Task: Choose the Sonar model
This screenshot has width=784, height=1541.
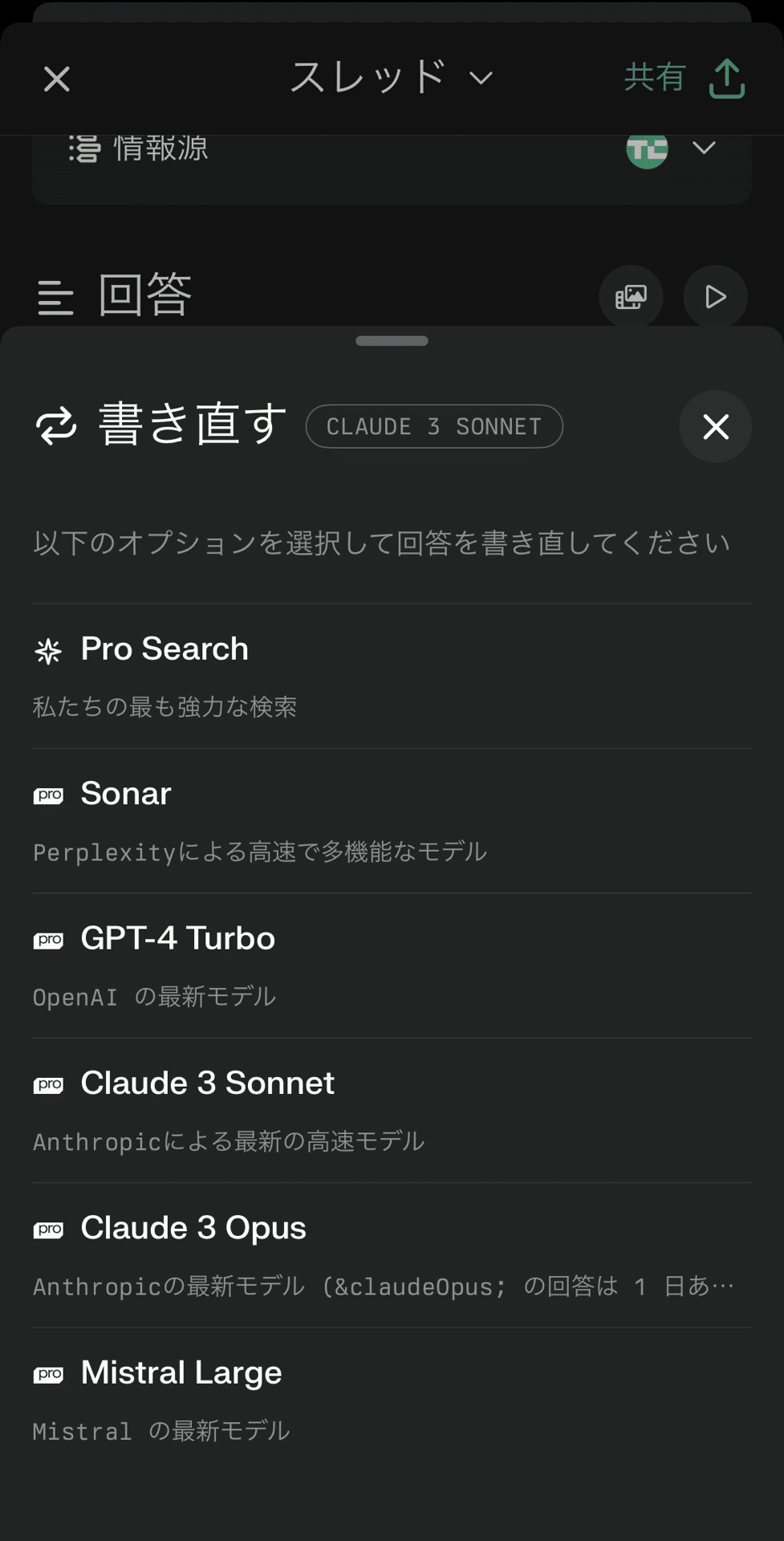Action: (392, 821)
